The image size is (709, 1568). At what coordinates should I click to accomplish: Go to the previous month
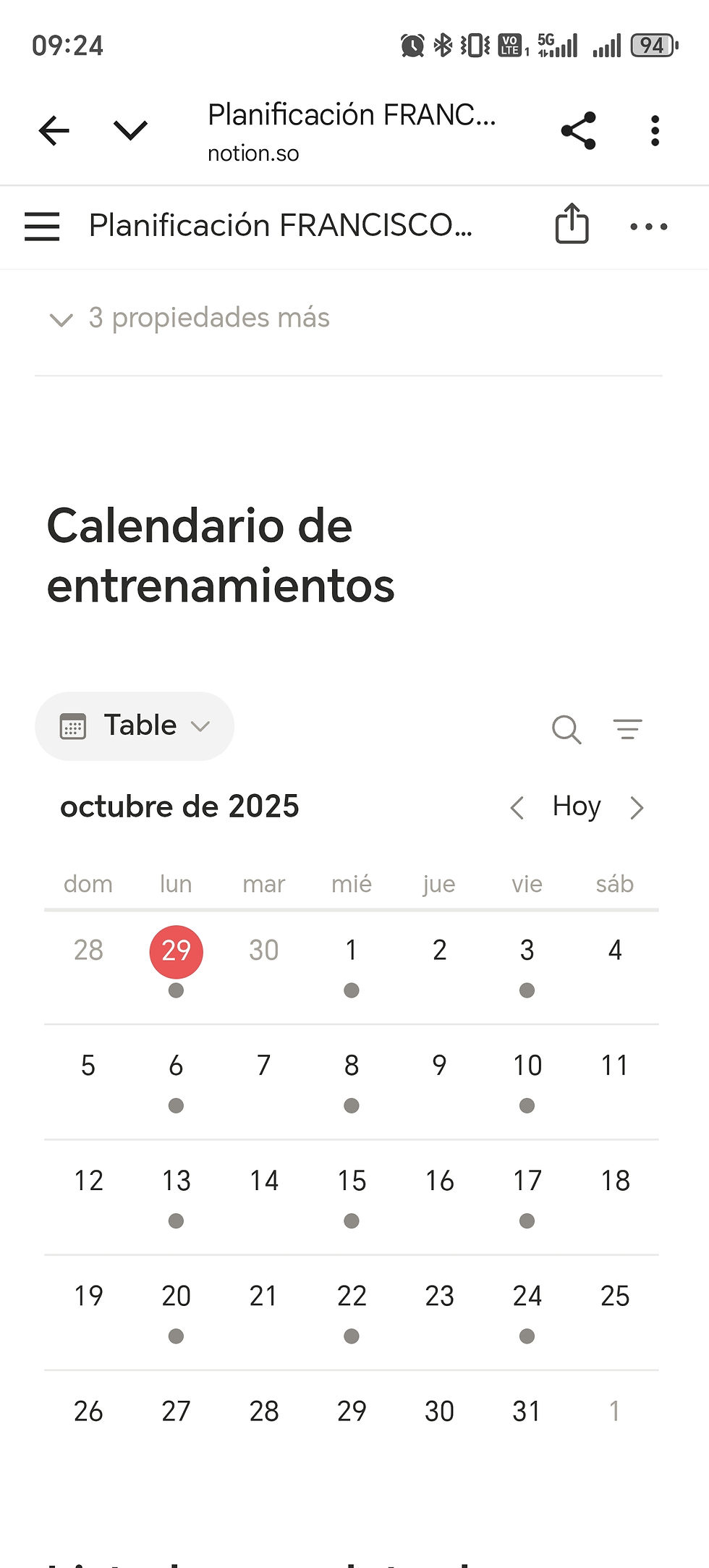pos(517,807)
